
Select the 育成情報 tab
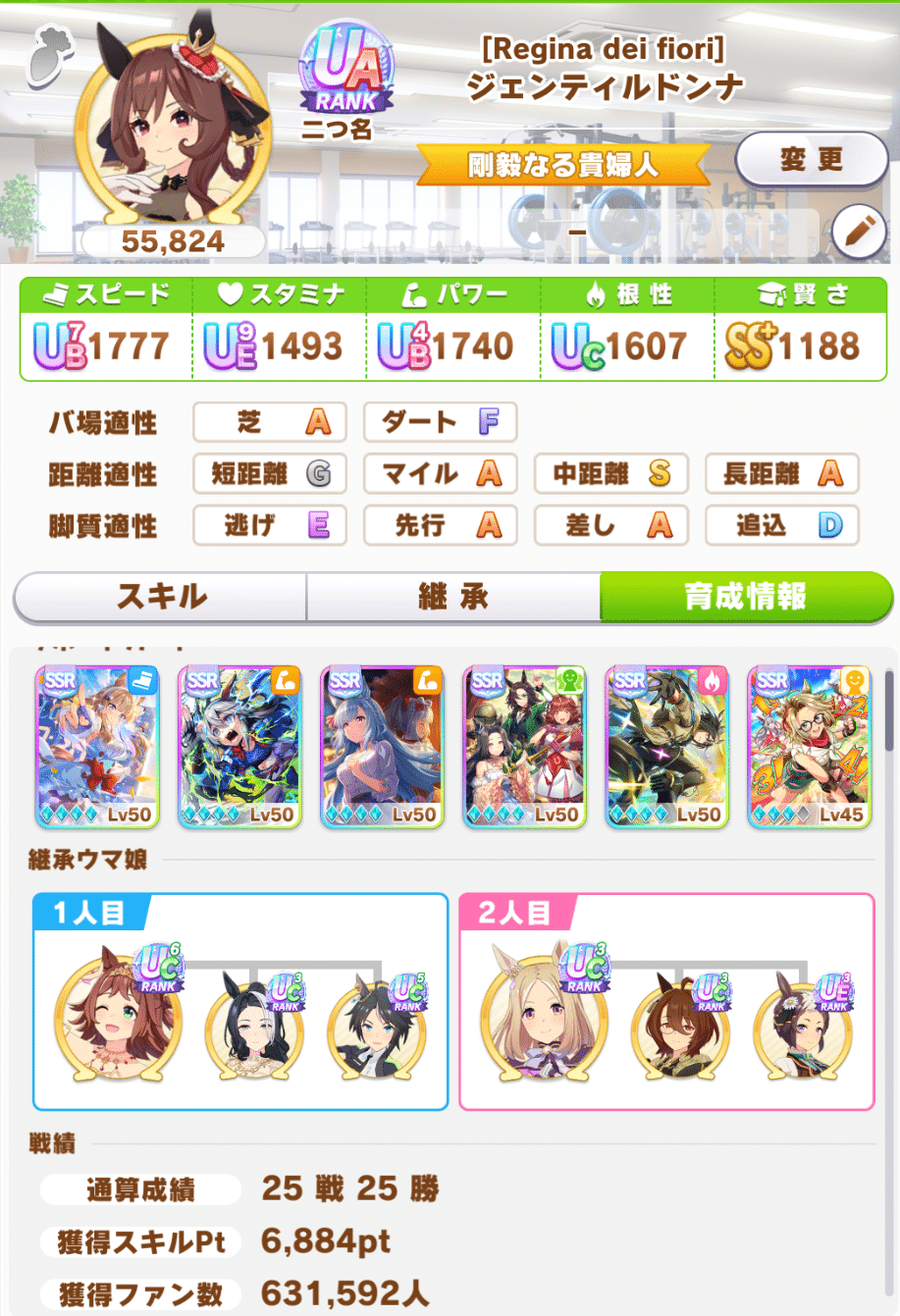coord(745,597)
